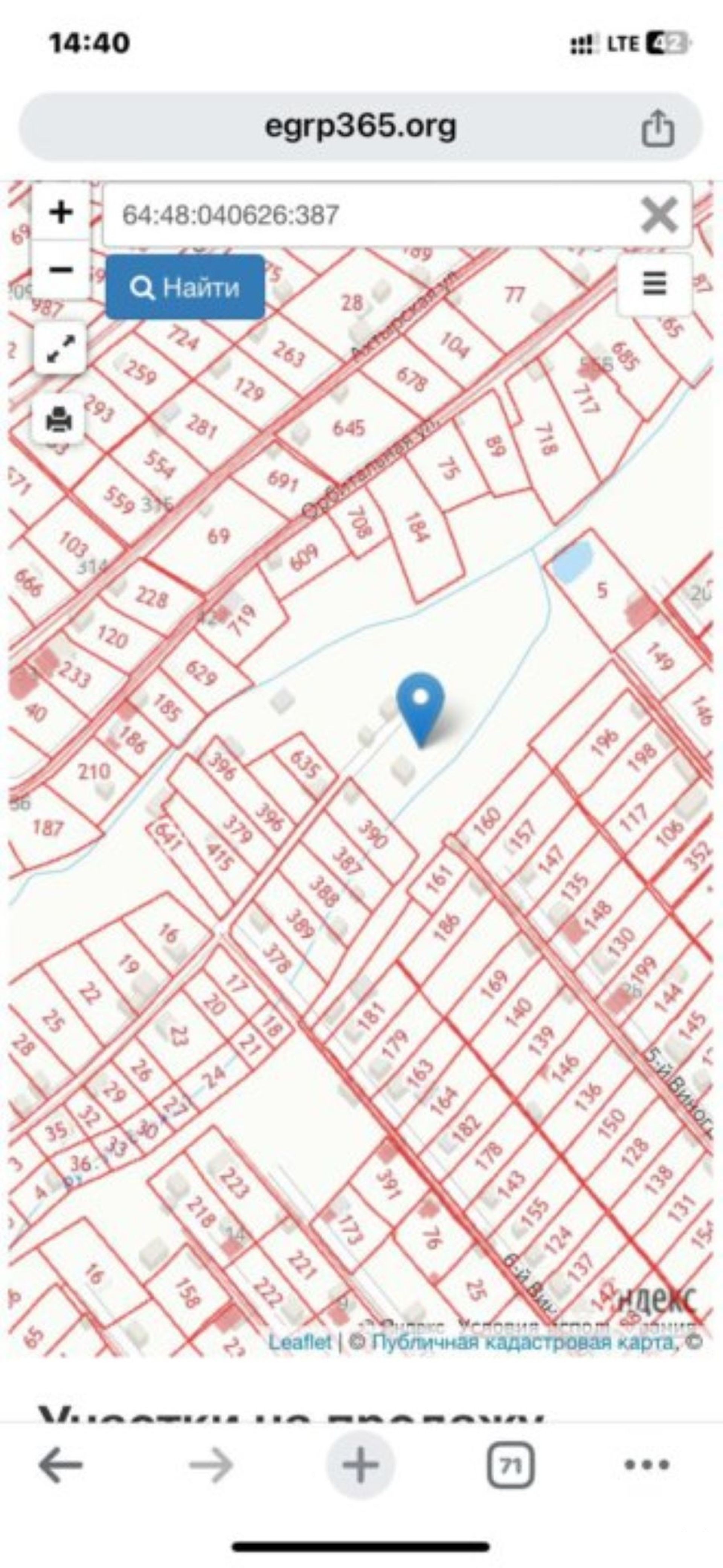
Task: Clear the cadastral number field
Action: point(659,215)
